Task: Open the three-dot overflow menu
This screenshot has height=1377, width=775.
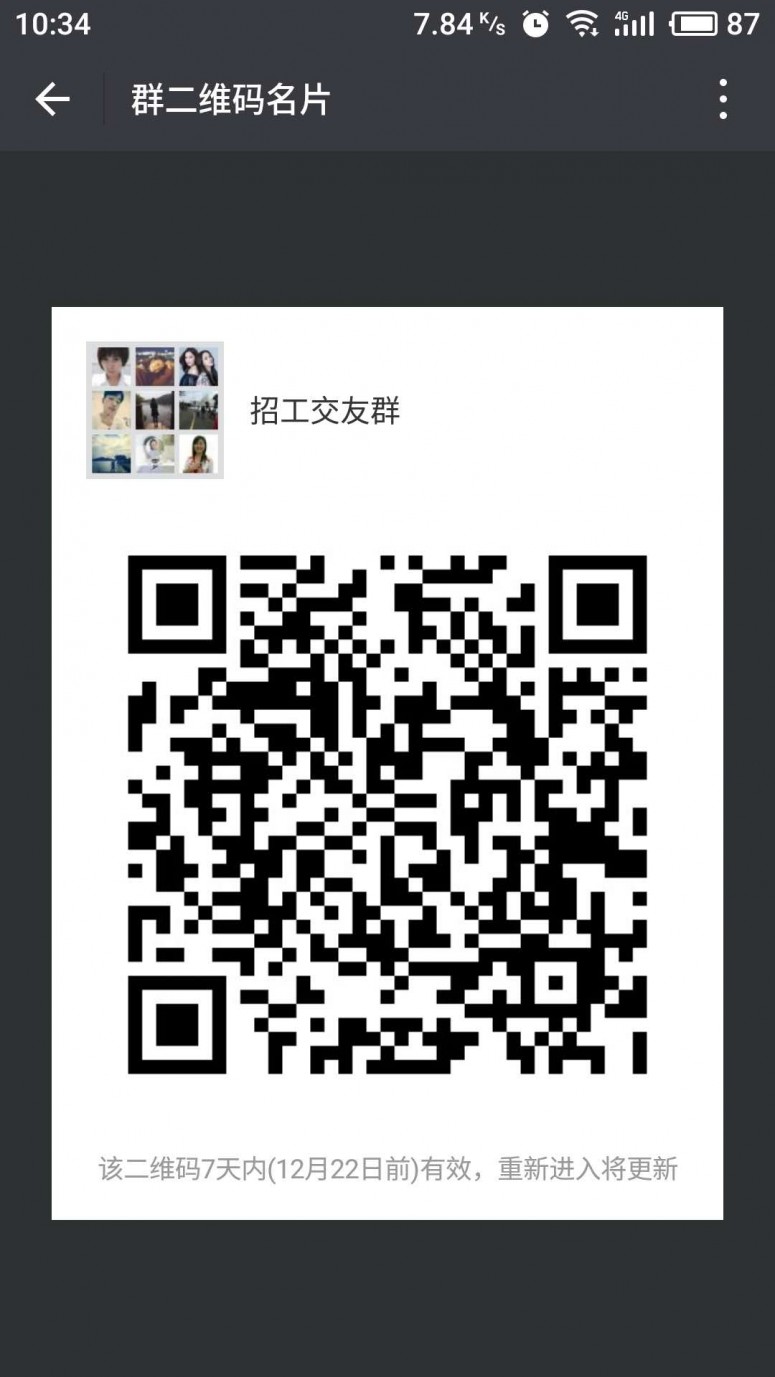Action: (722, 100)
